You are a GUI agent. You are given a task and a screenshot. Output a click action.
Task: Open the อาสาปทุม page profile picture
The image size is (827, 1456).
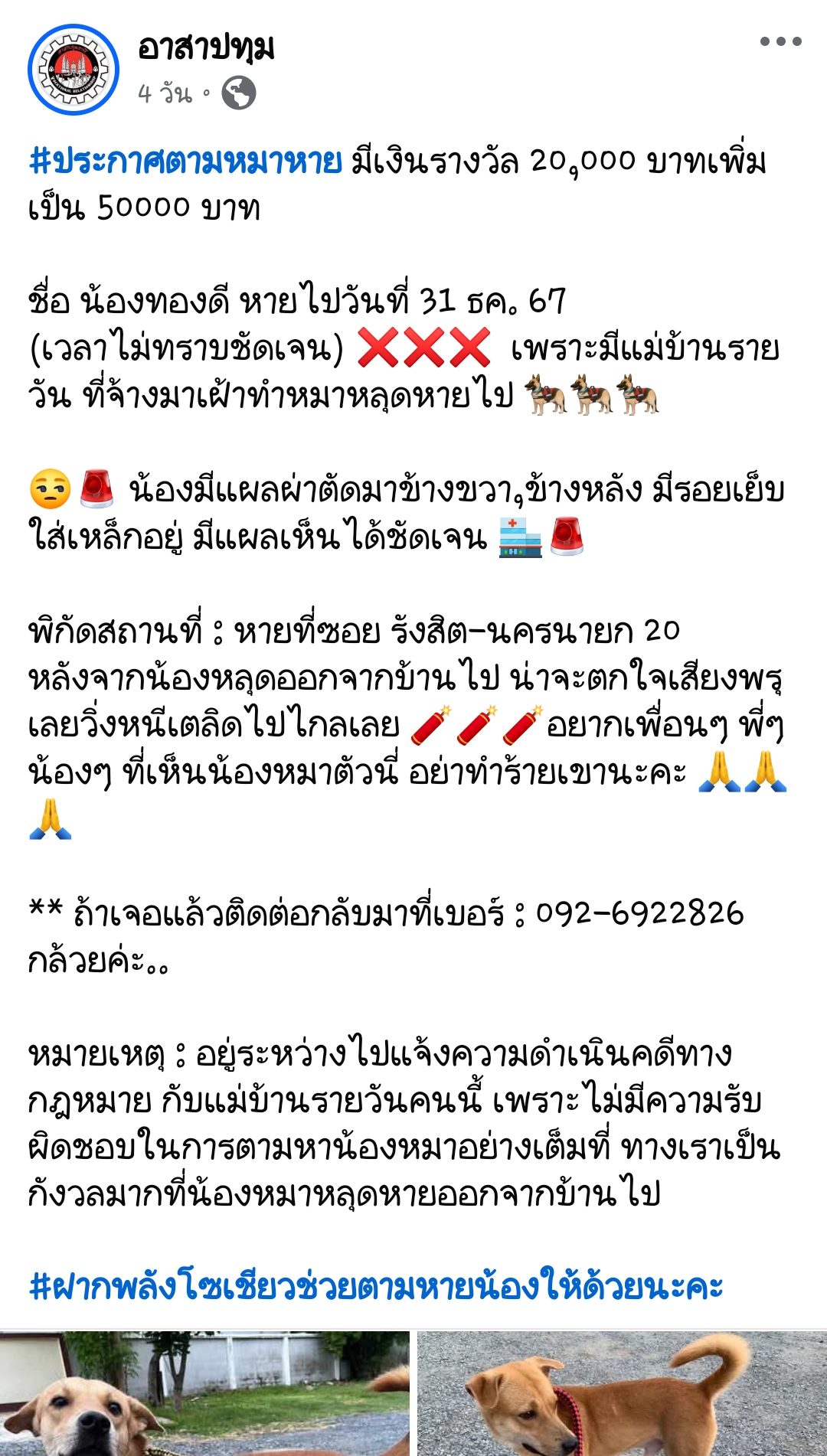click(74, 70)
